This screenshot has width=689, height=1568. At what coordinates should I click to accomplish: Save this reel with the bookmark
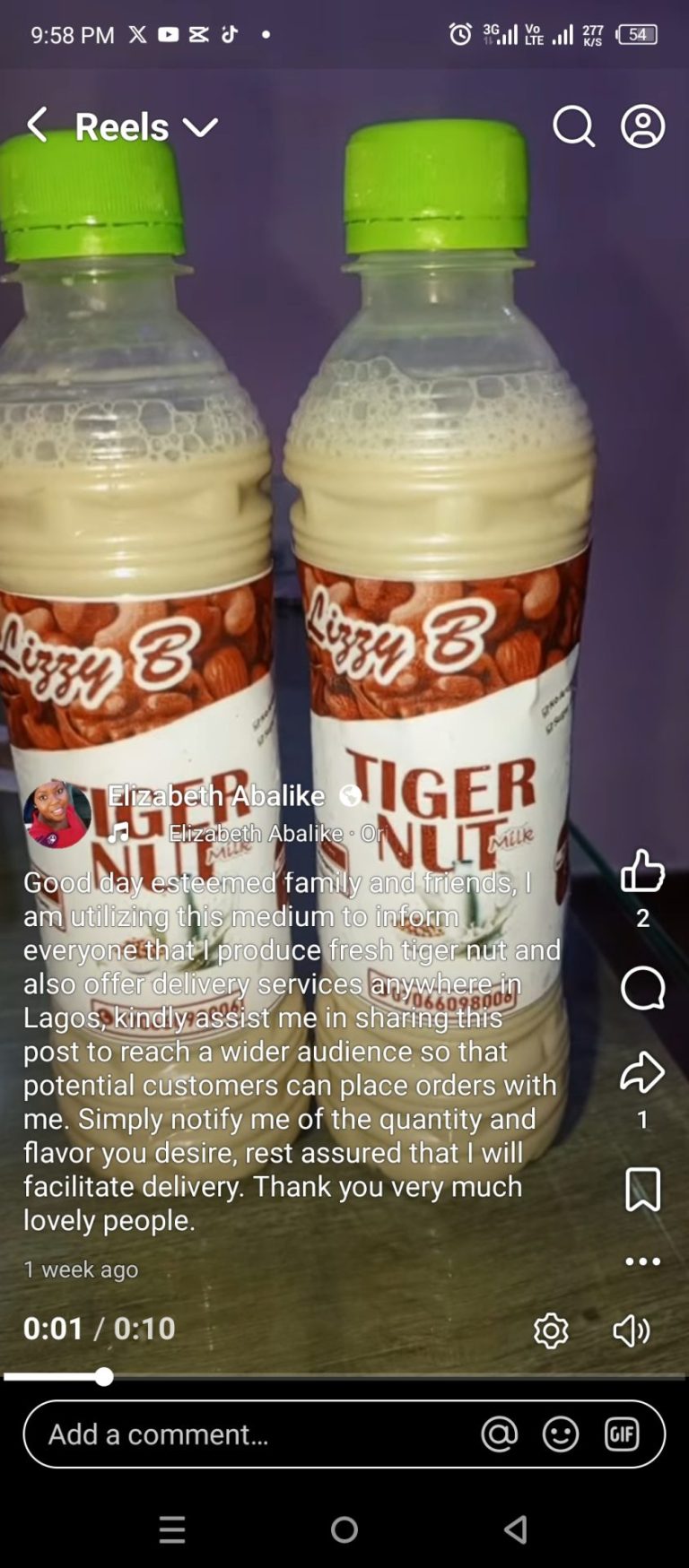click(x=642, y=1190)
